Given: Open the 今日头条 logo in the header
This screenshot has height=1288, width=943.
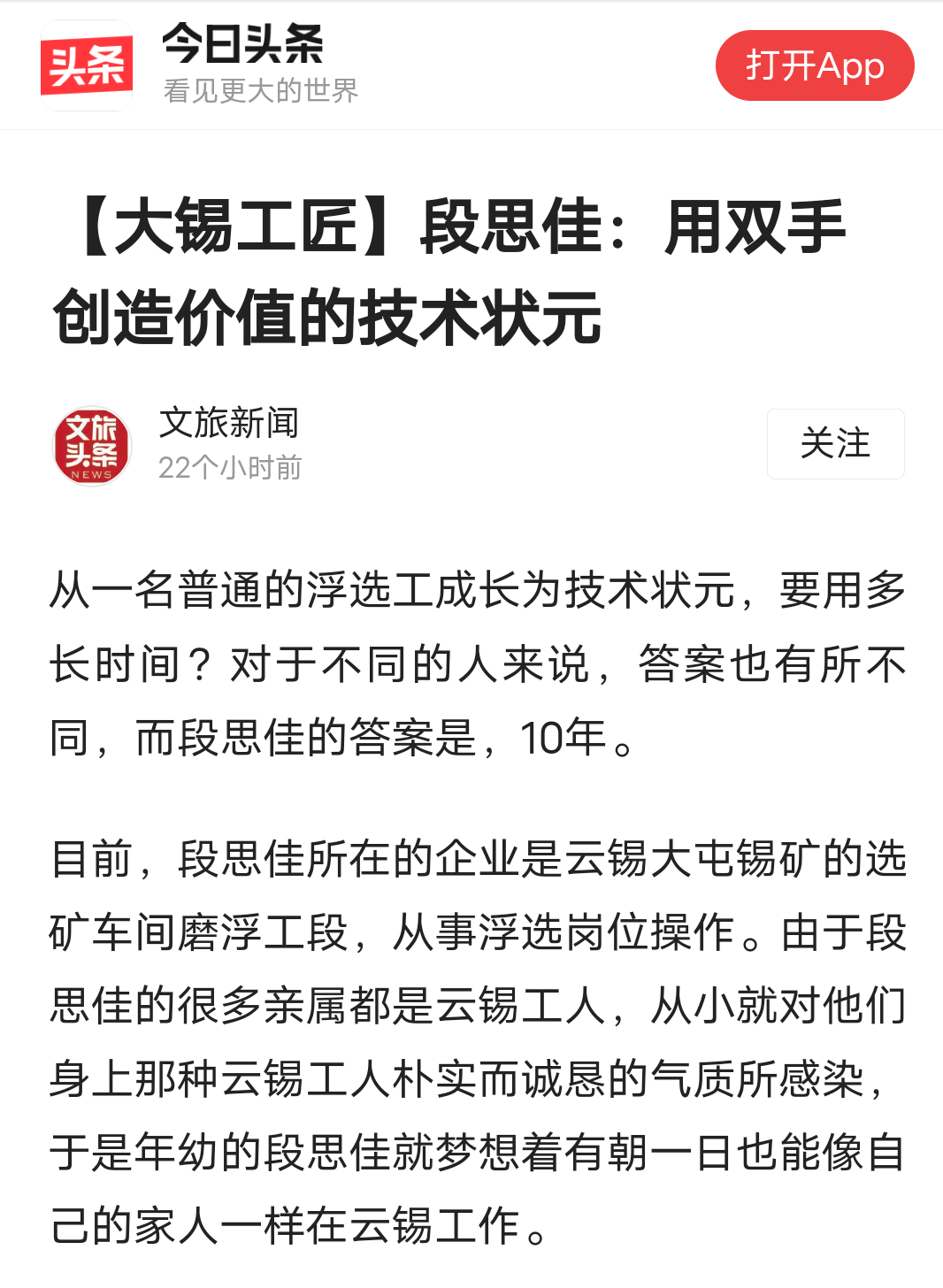Looking at the screenshot, I should (87, 66).
